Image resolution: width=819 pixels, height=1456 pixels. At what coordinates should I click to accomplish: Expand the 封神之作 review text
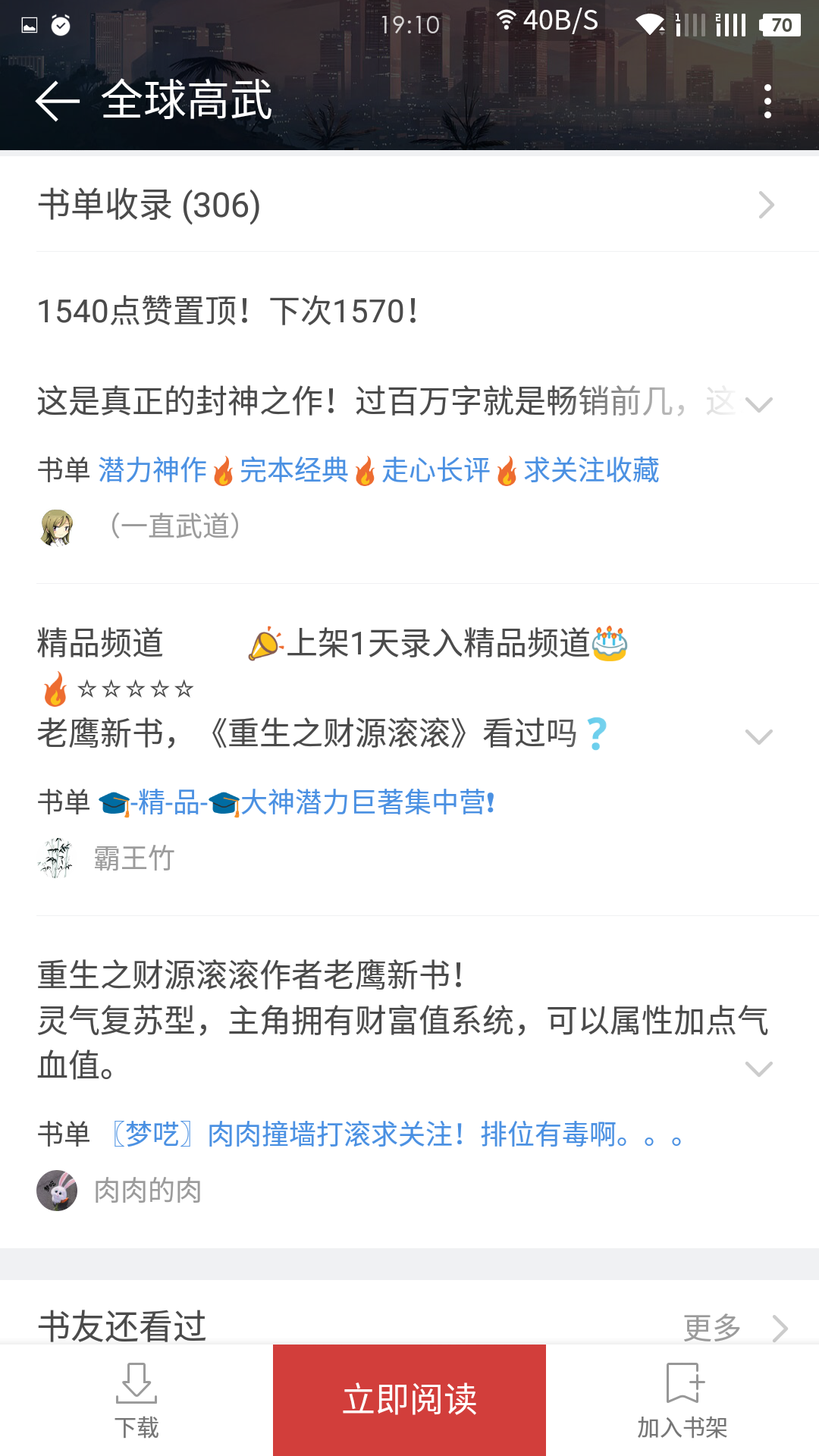click(x=758, y=403)
